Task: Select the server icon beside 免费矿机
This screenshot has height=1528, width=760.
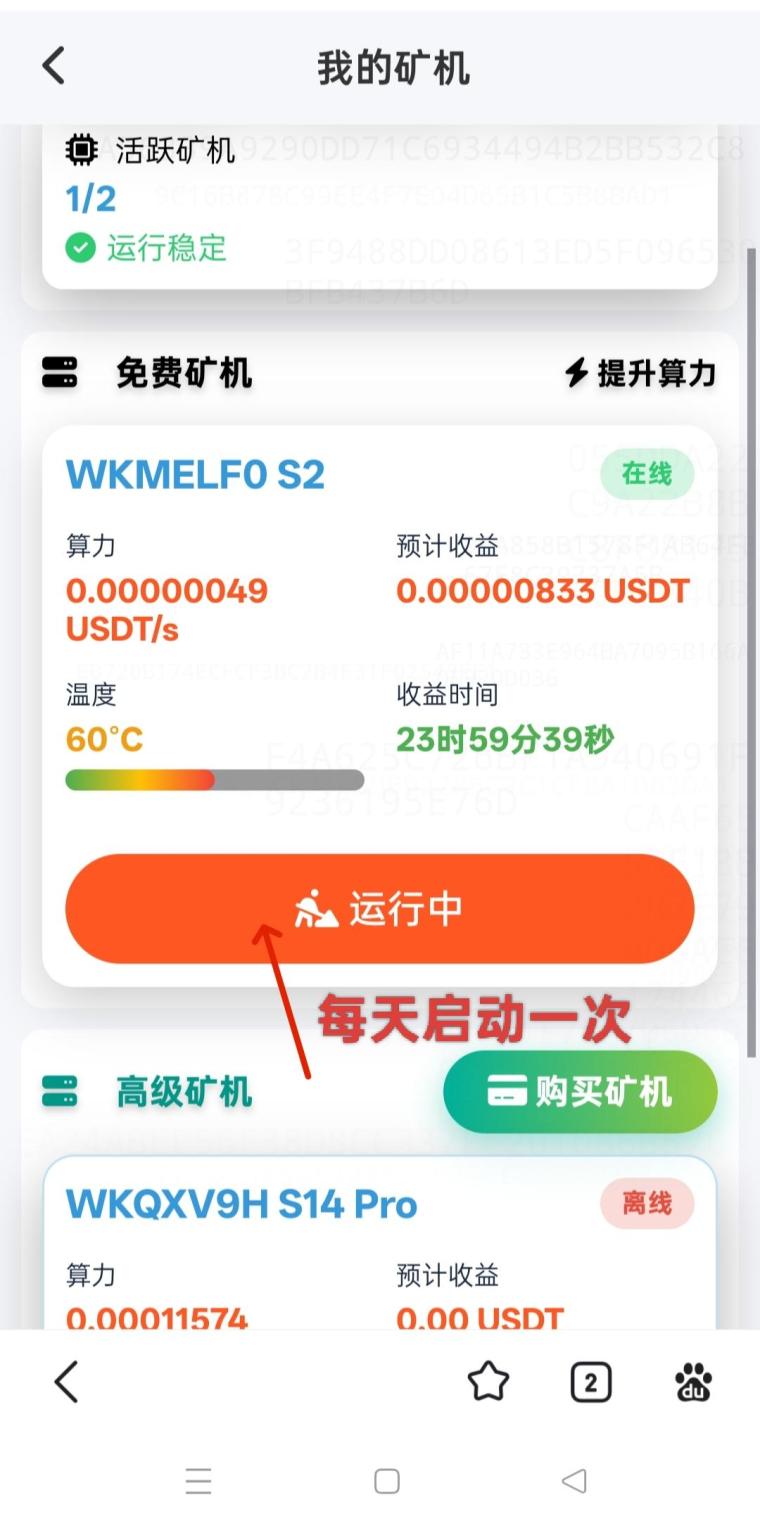Action: [x=60, y=372]
